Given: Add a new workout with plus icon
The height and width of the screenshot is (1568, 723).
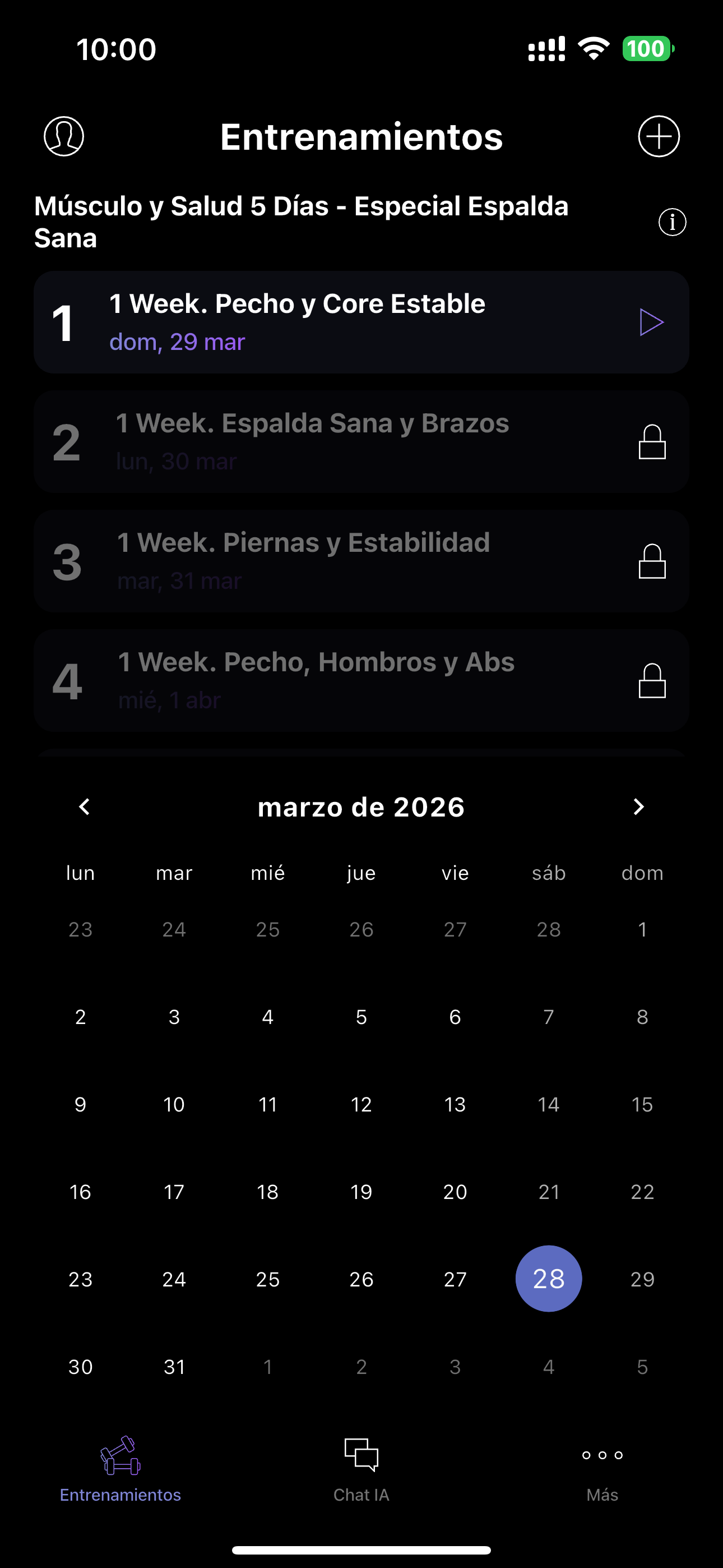Looking at the screenshot, I should pos(659,136).
